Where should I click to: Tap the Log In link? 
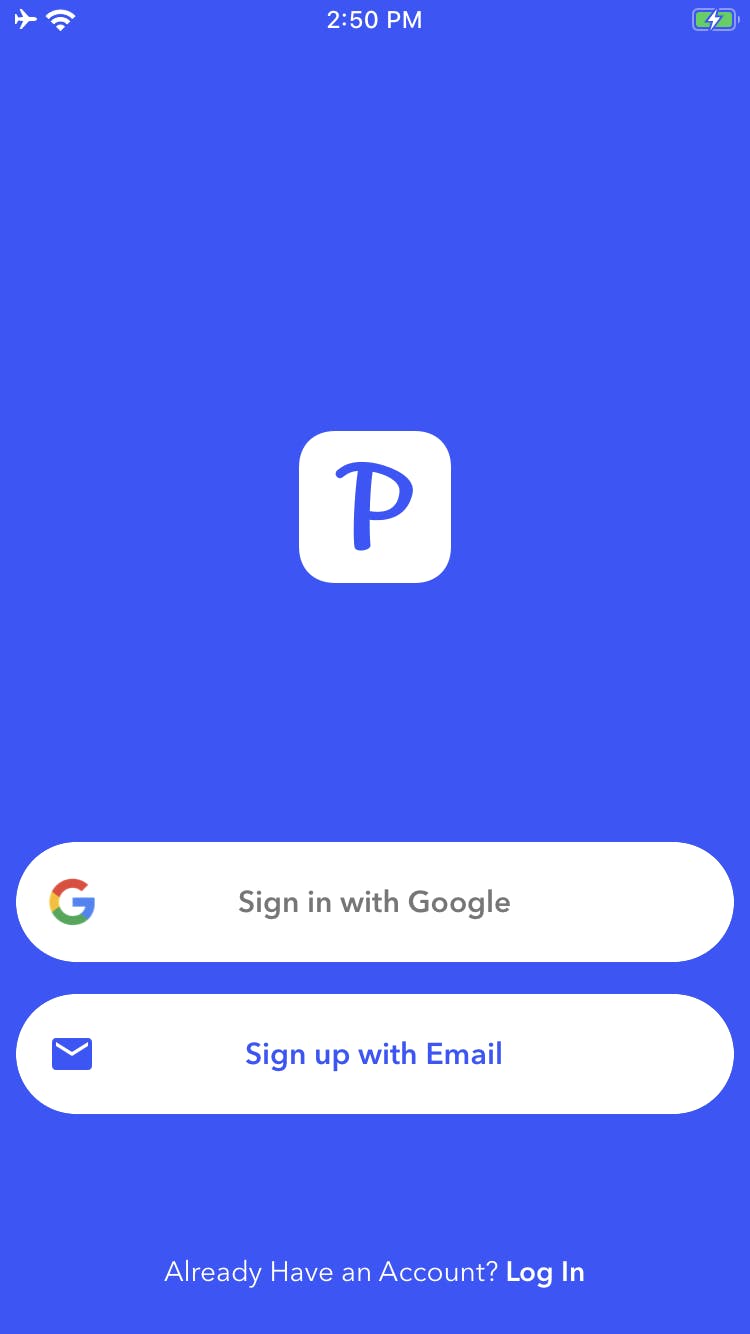pyautogui.click(x=545, y=1272)
